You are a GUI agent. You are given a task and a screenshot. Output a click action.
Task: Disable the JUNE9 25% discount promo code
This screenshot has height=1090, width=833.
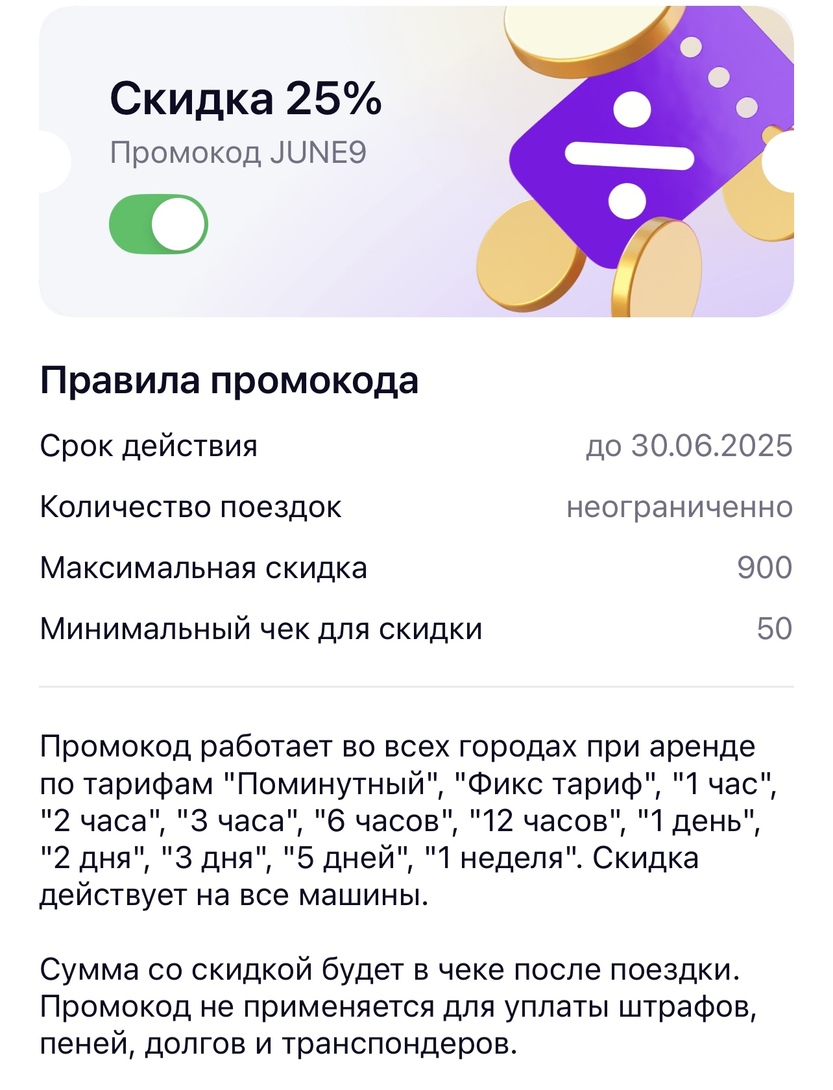pyautogui.click(x=158, y=224)
